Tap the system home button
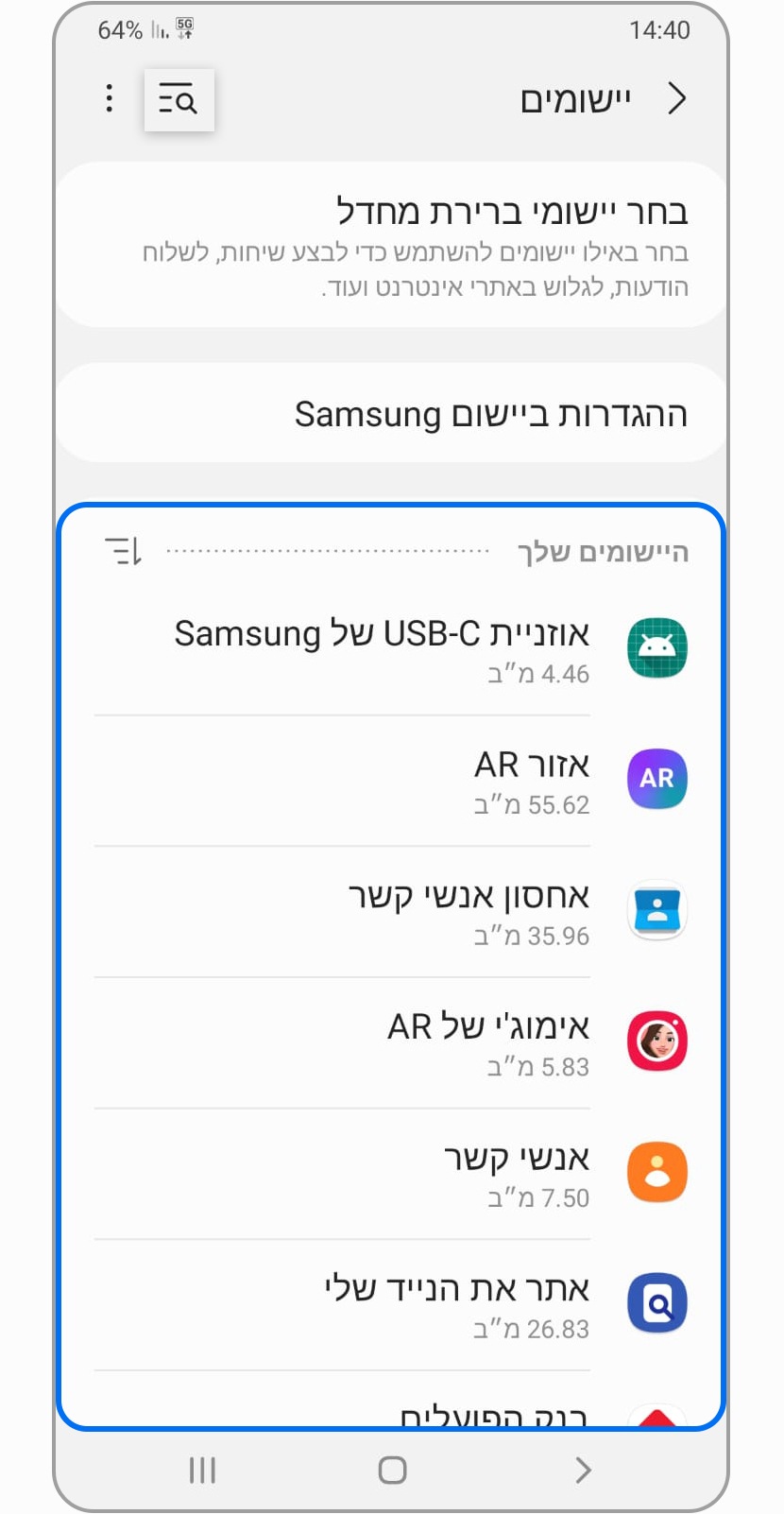This screenshot has height=1514, width=784. click(392, 1470)
